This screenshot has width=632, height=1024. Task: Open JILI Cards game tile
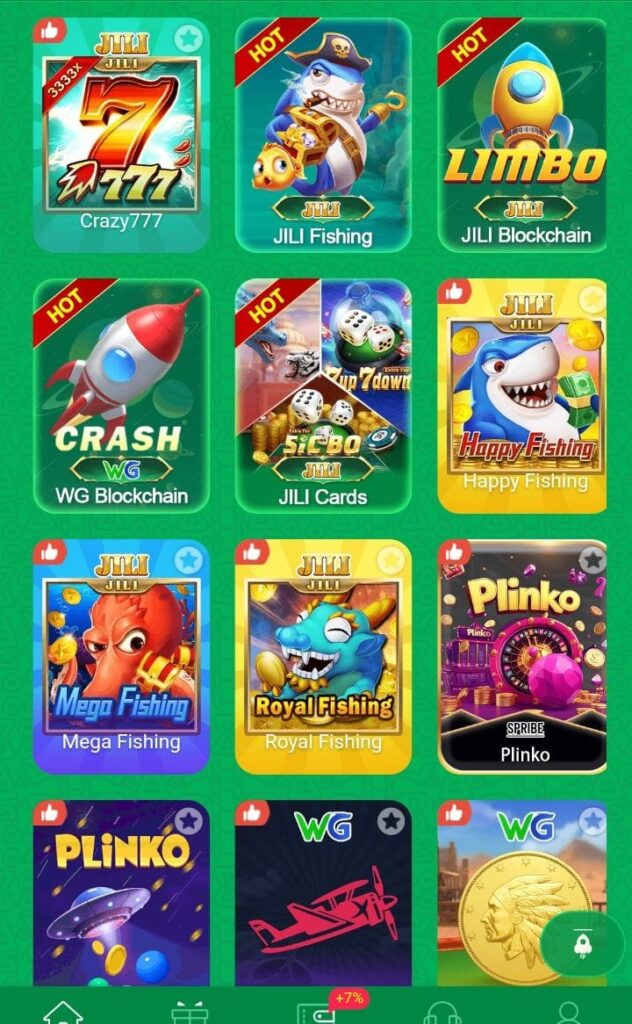click(322, 395)
